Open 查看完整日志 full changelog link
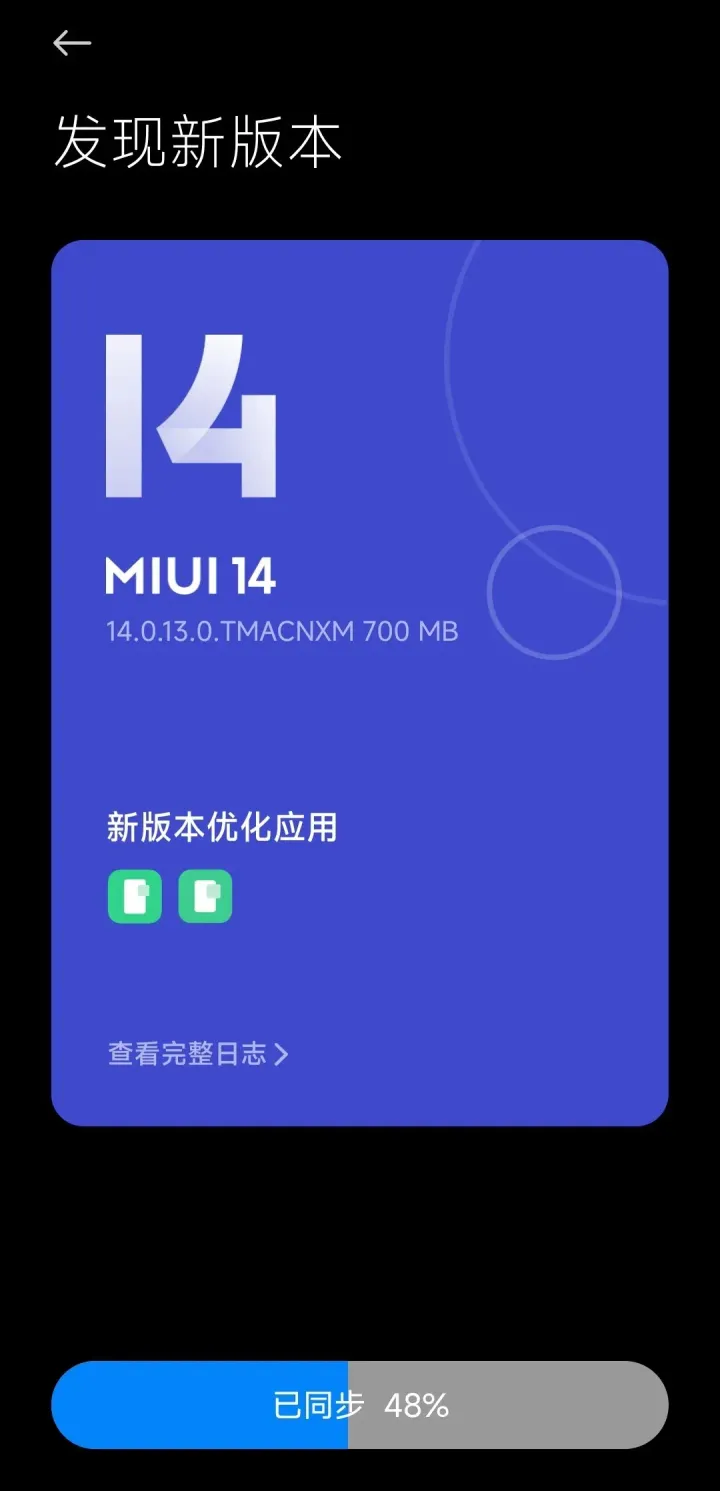 [x=198, y=1053]
